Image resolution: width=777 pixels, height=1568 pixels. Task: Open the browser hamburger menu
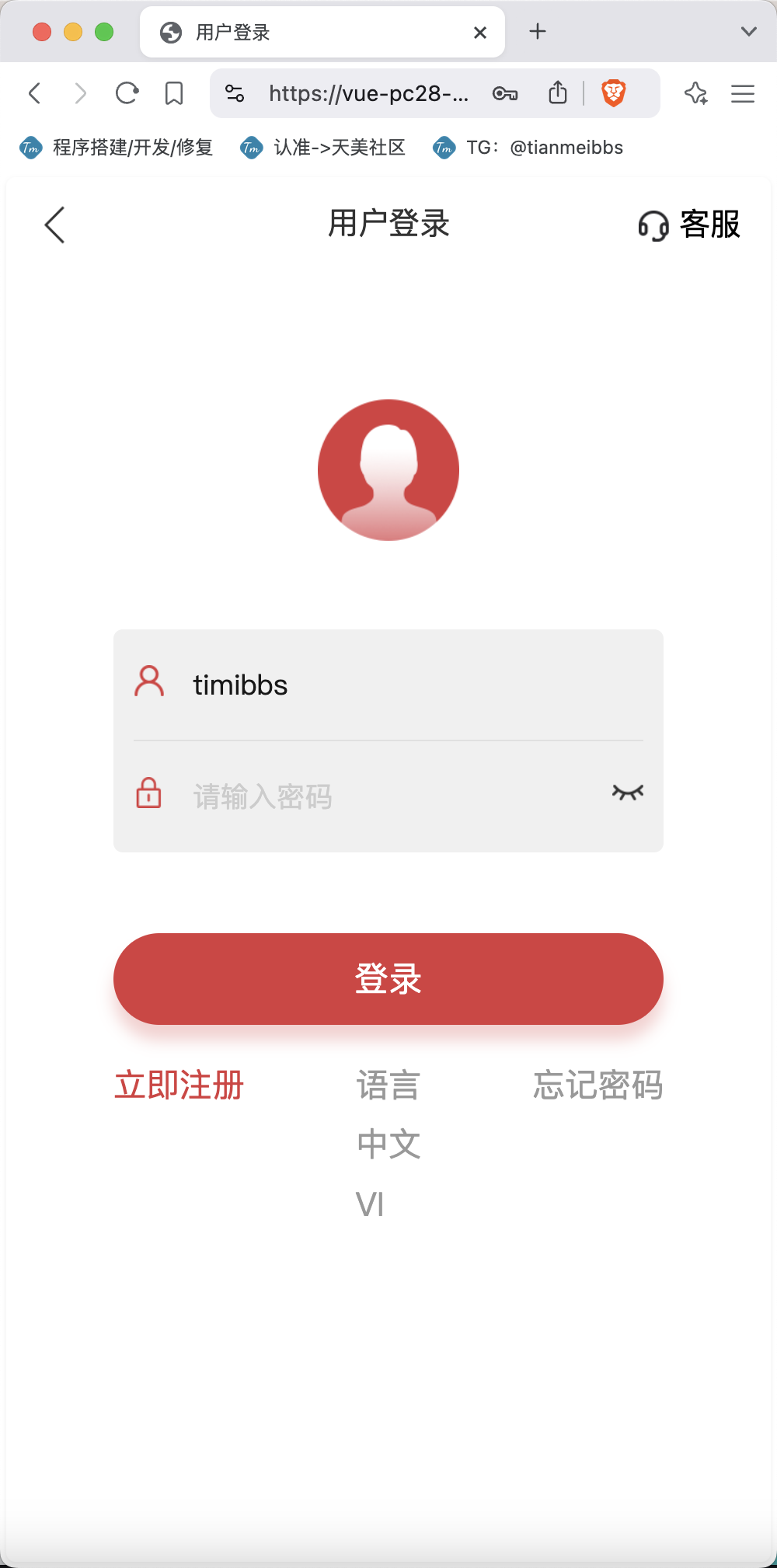coord(743,93)
